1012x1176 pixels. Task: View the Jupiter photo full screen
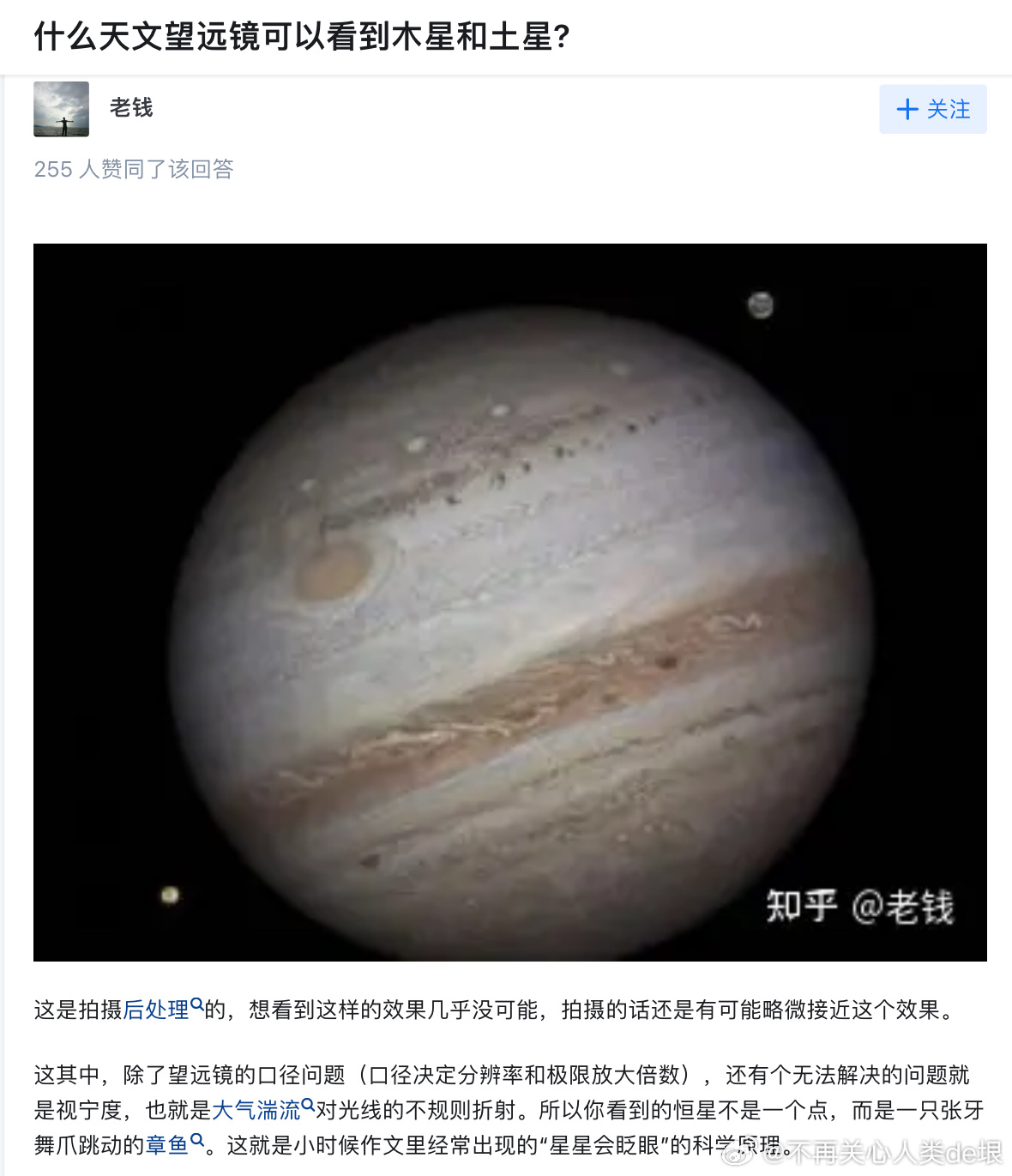(509, 602)
